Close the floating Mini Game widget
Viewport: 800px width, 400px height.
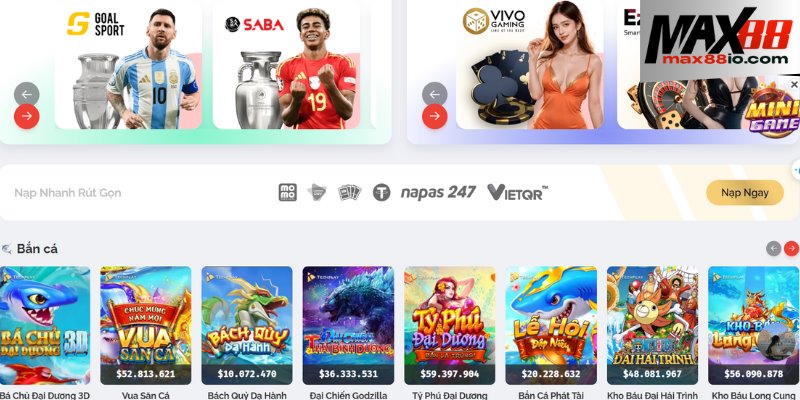tap(794, 86)
